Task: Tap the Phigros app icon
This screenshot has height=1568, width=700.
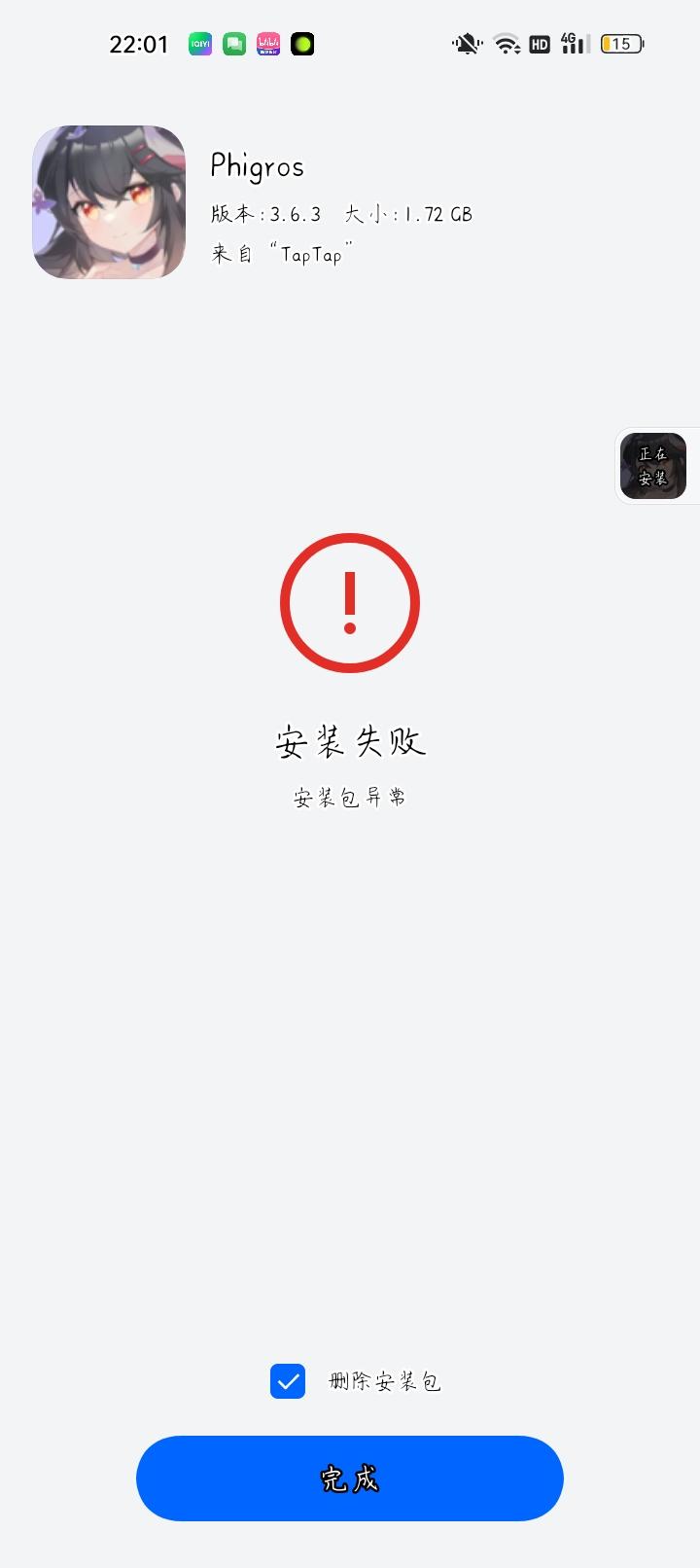Action: [x=109, y=202]
